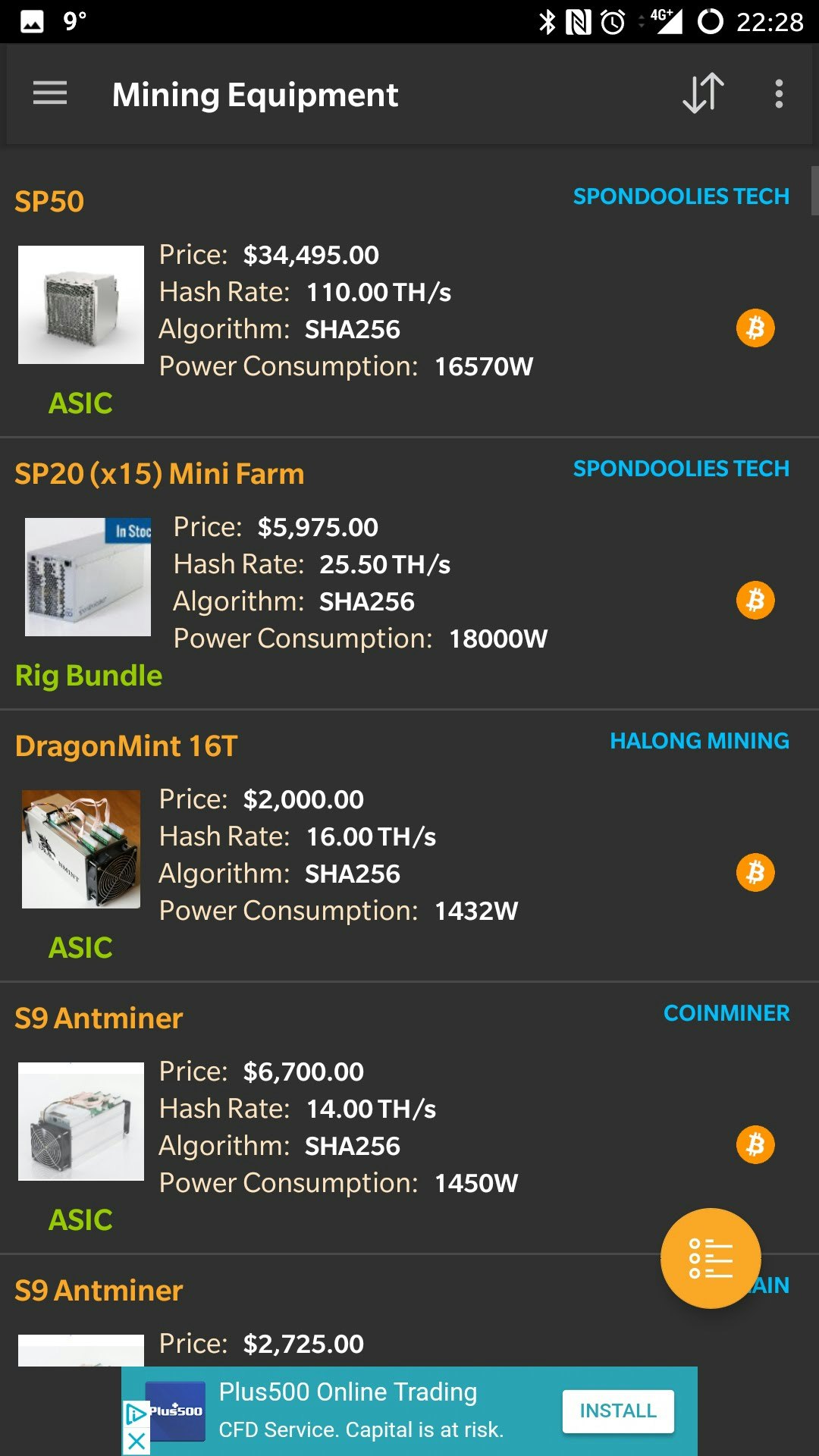Open the SP50 product listing
Image resolution: width=819 pixels, height=1456 pixels.
pyautogui.click(x=50, y=202)
